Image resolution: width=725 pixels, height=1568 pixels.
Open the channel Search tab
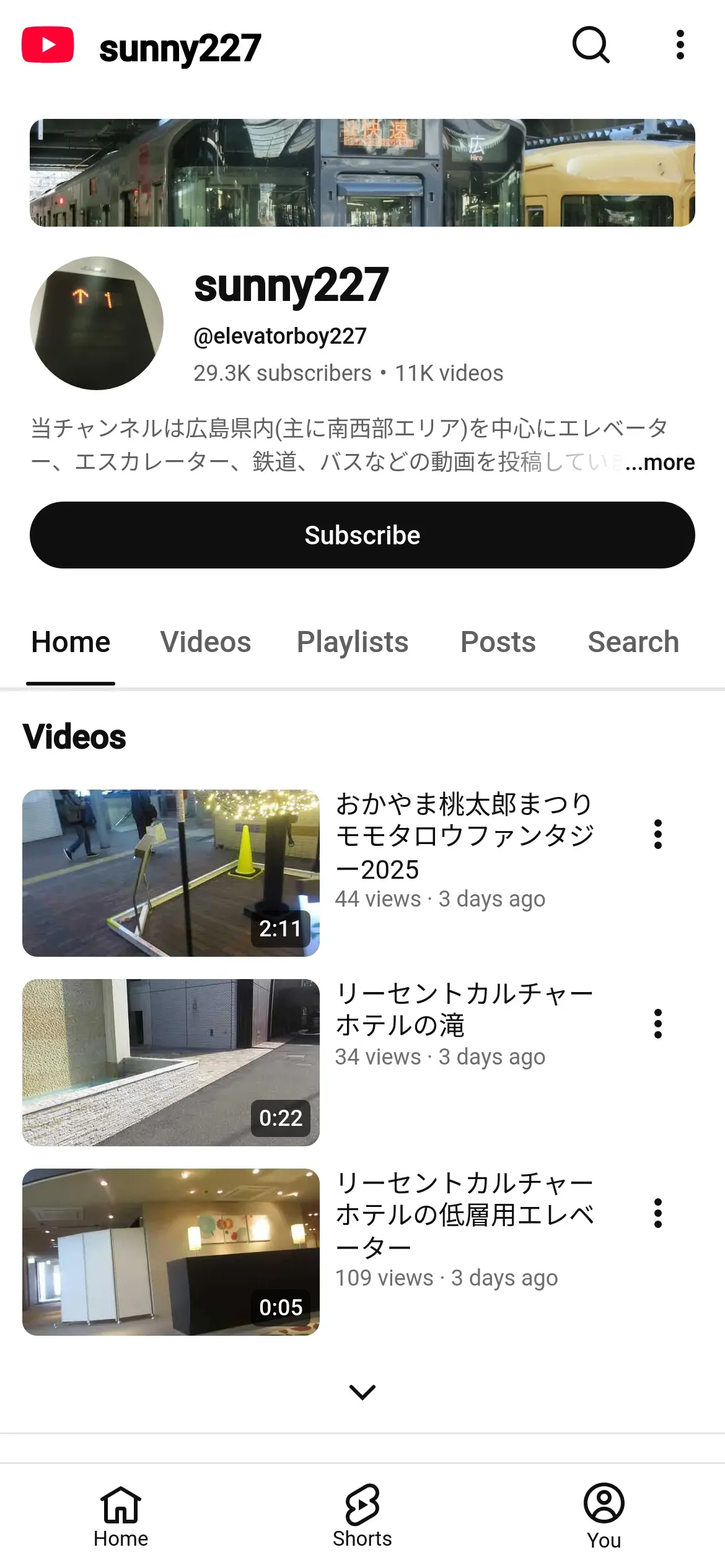pyautogui.click(x=633, y=642)
